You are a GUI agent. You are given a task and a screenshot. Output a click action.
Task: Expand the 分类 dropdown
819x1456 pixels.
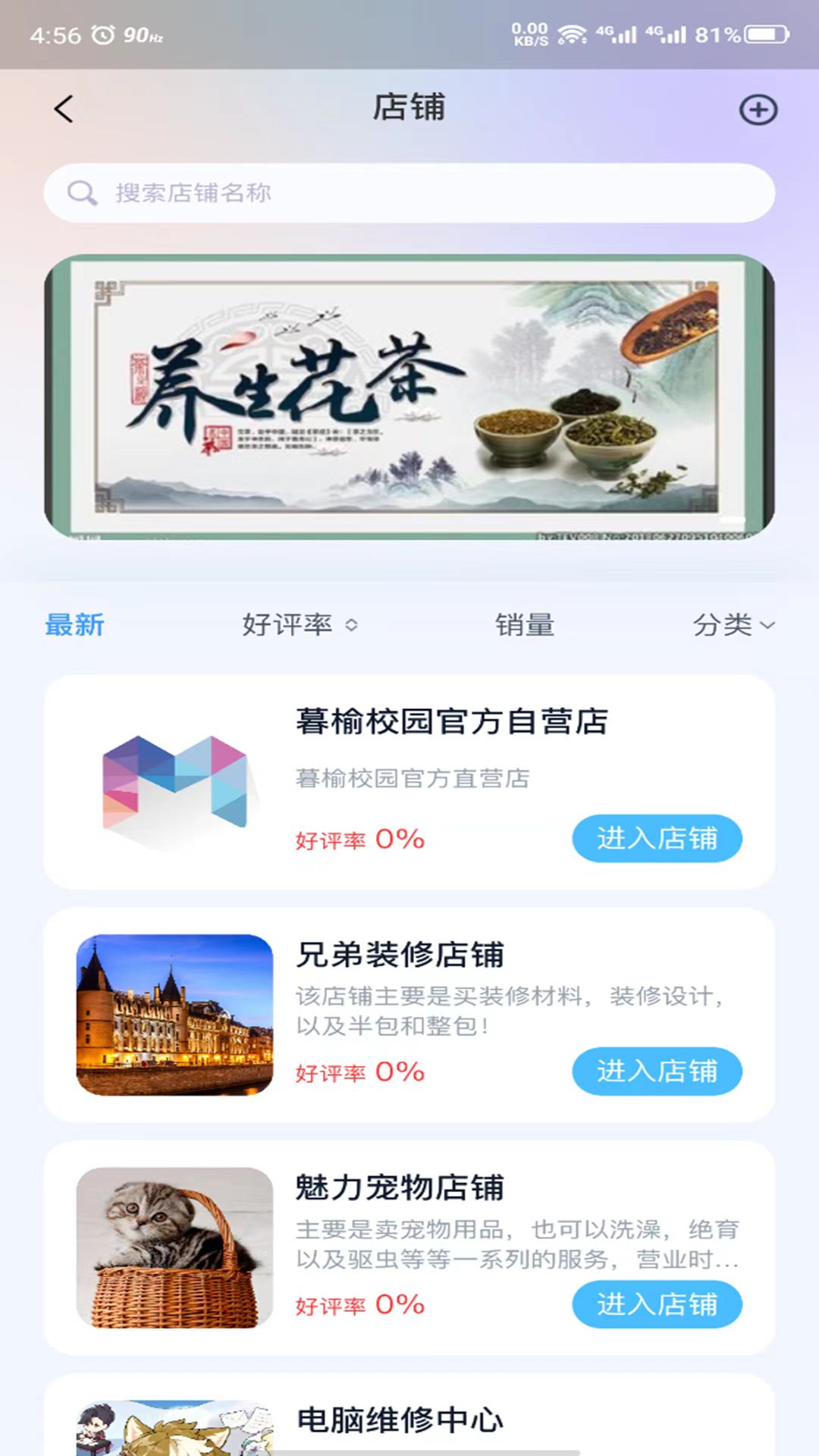(733, 625)
